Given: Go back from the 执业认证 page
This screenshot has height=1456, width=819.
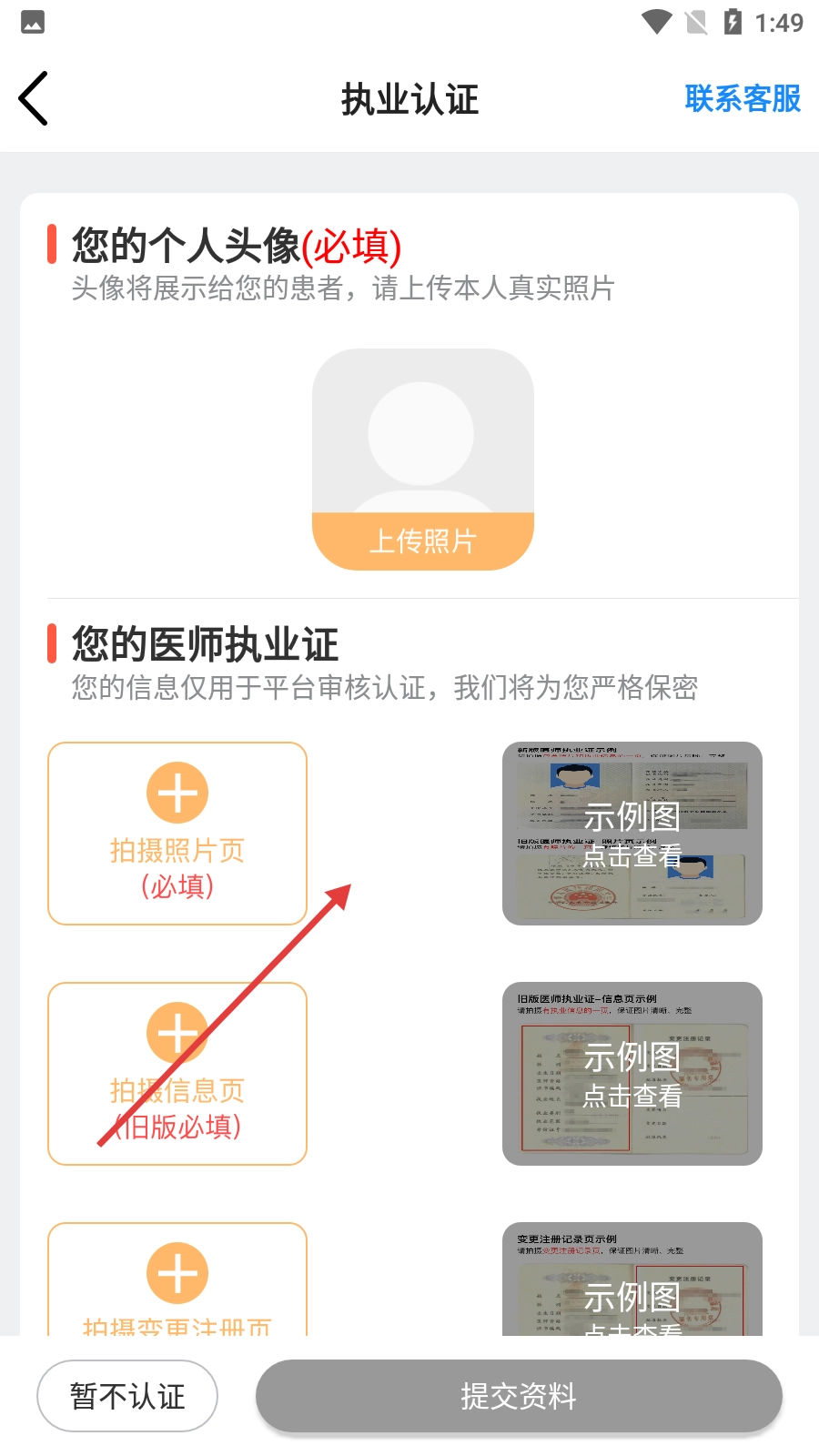Looking at the screenshot, I should click(35, 98).
